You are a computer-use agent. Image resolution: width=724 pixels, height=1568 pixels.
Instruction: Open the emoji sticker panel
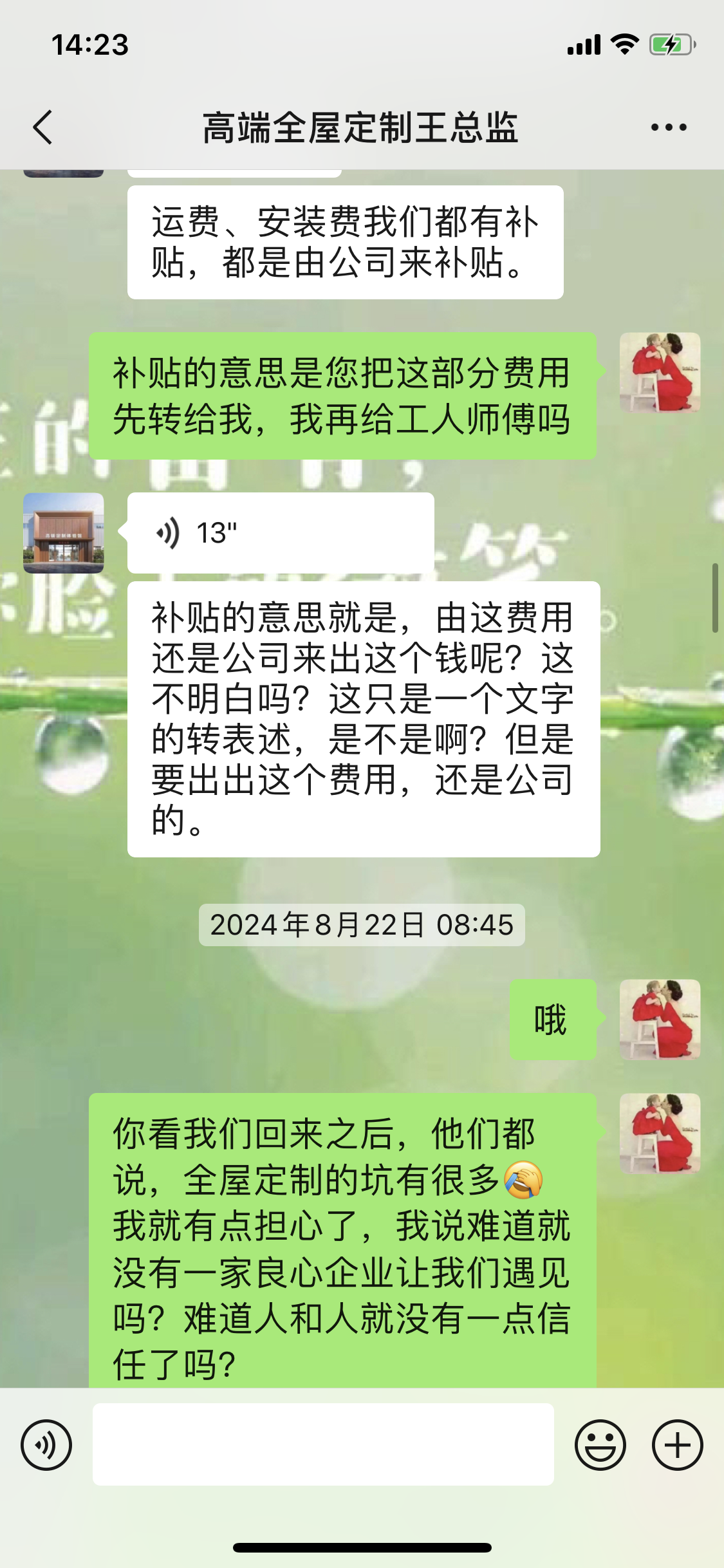pos(600,1445)
